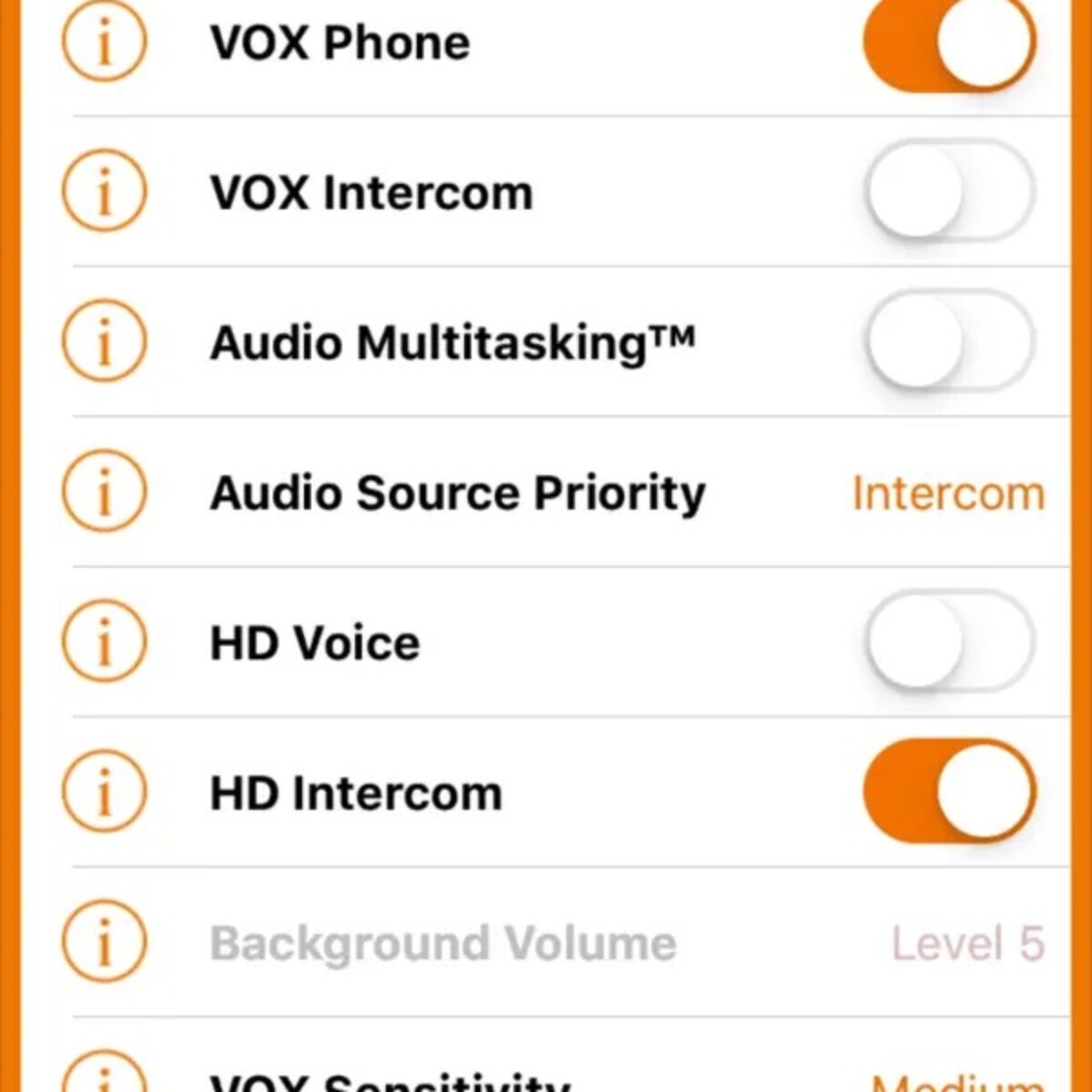1092x1092 pixels.
Task: Enable the VOX Intercom switch
Action: (949, 191)
